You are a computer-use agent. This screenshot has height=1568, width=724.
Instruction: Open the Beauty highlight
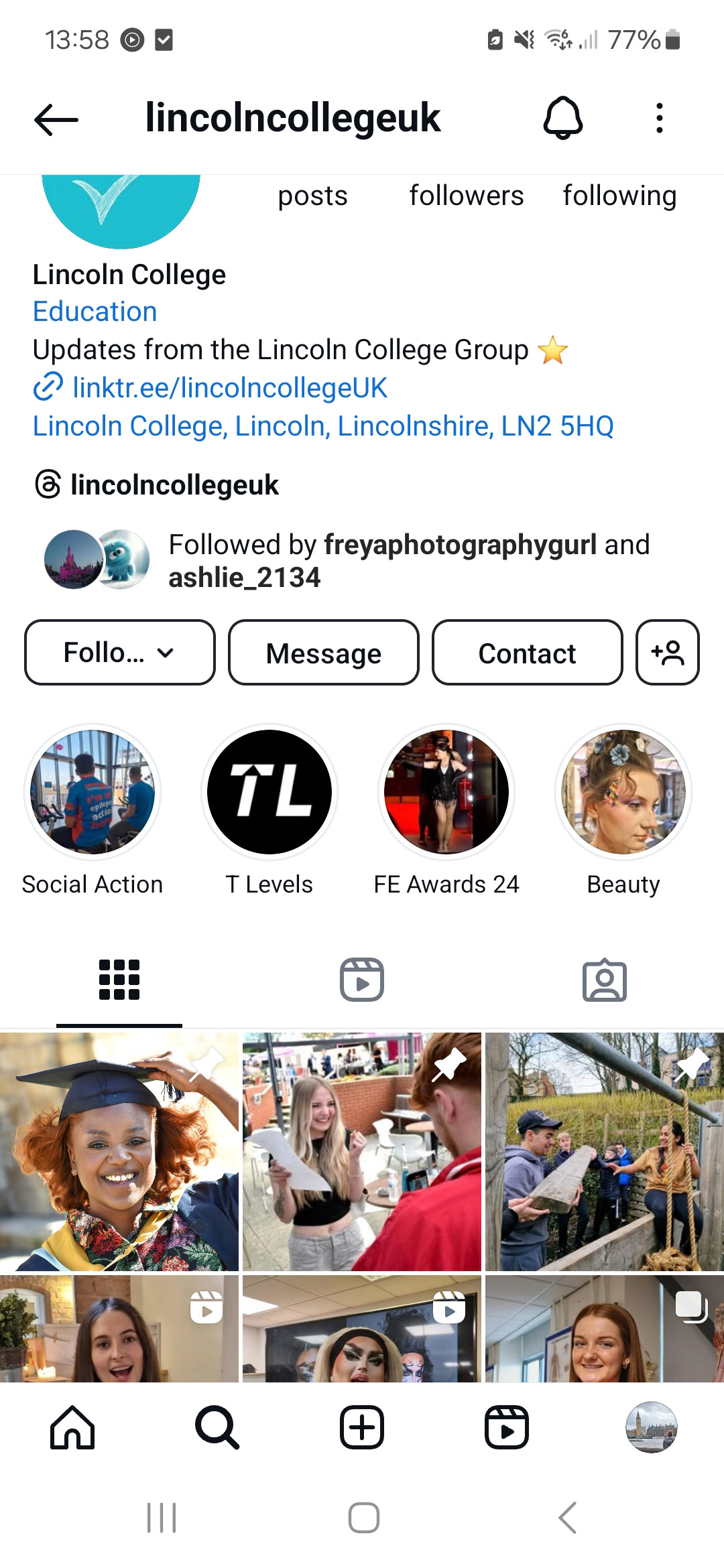pos(623,792)
